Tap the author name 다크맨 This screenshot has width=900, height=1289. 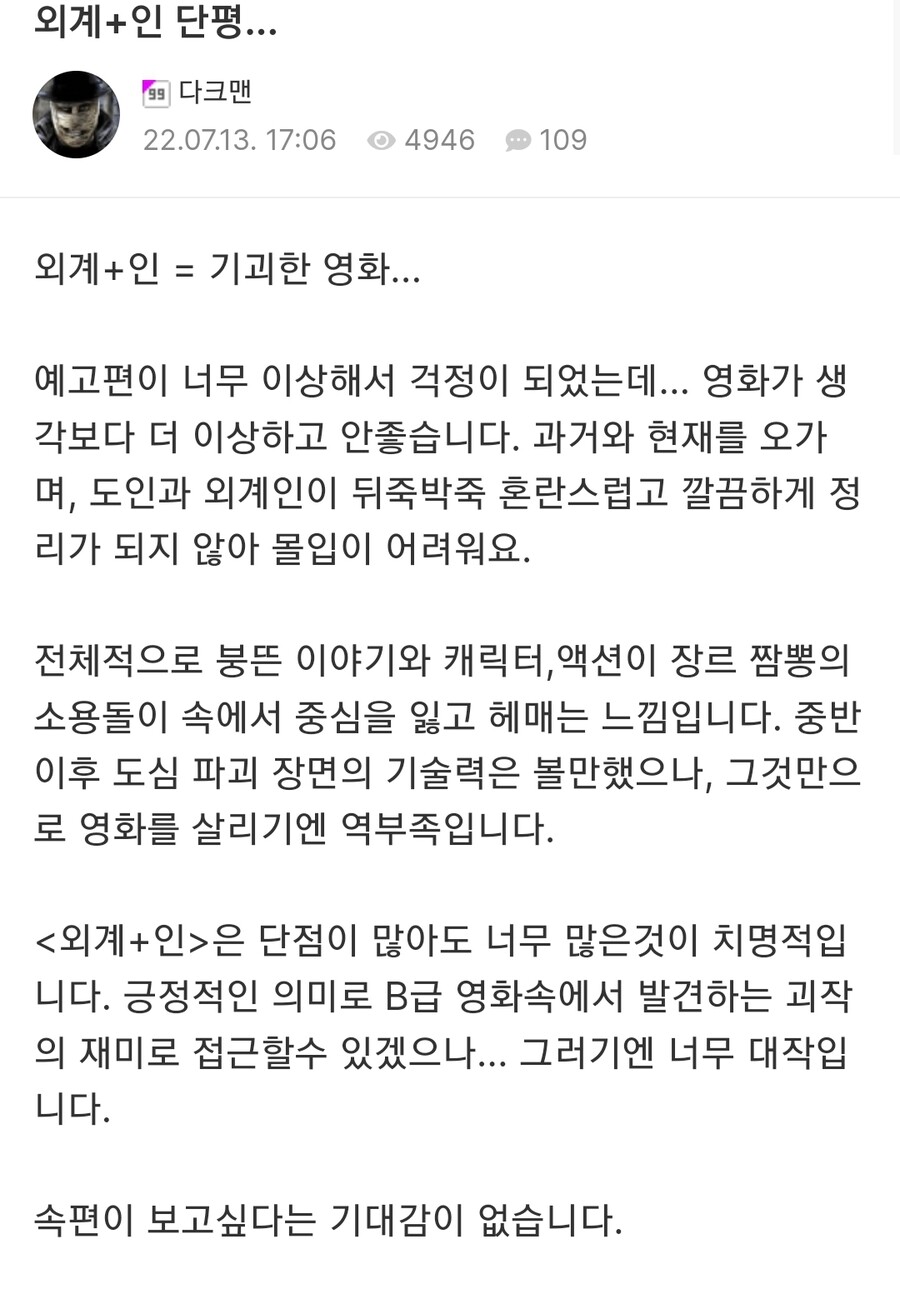(214, 92)
